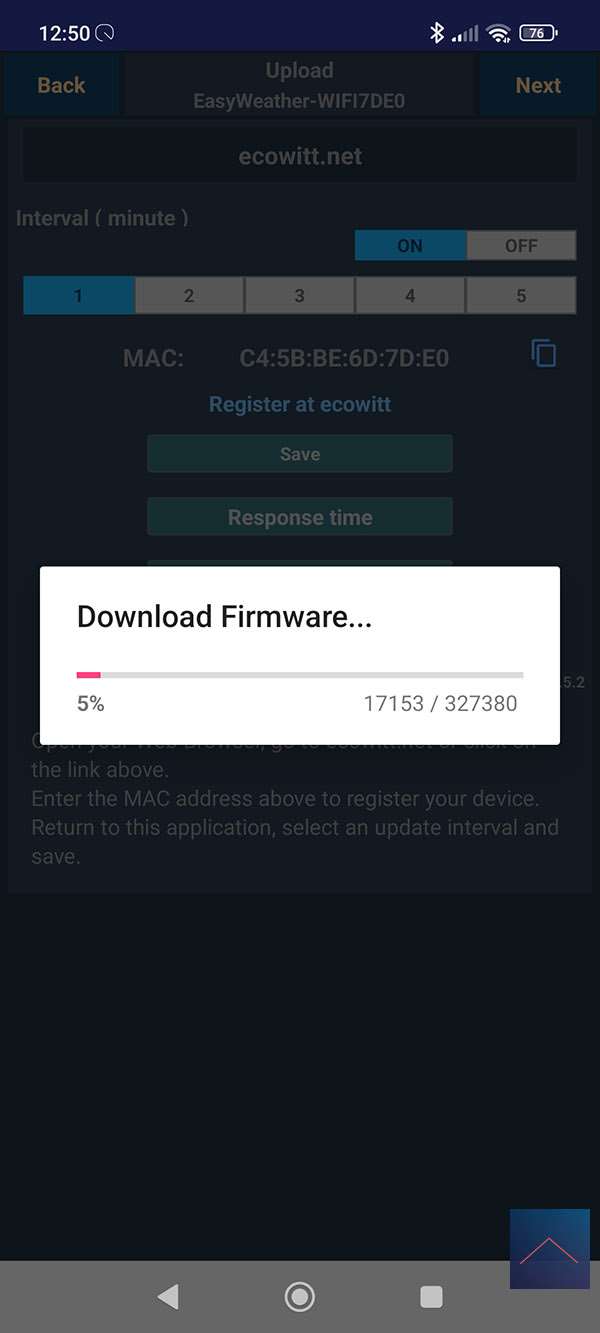The width and height of the screenshot is (600, 1333).
Task: Tap the Save button
Action: (300, 454)
